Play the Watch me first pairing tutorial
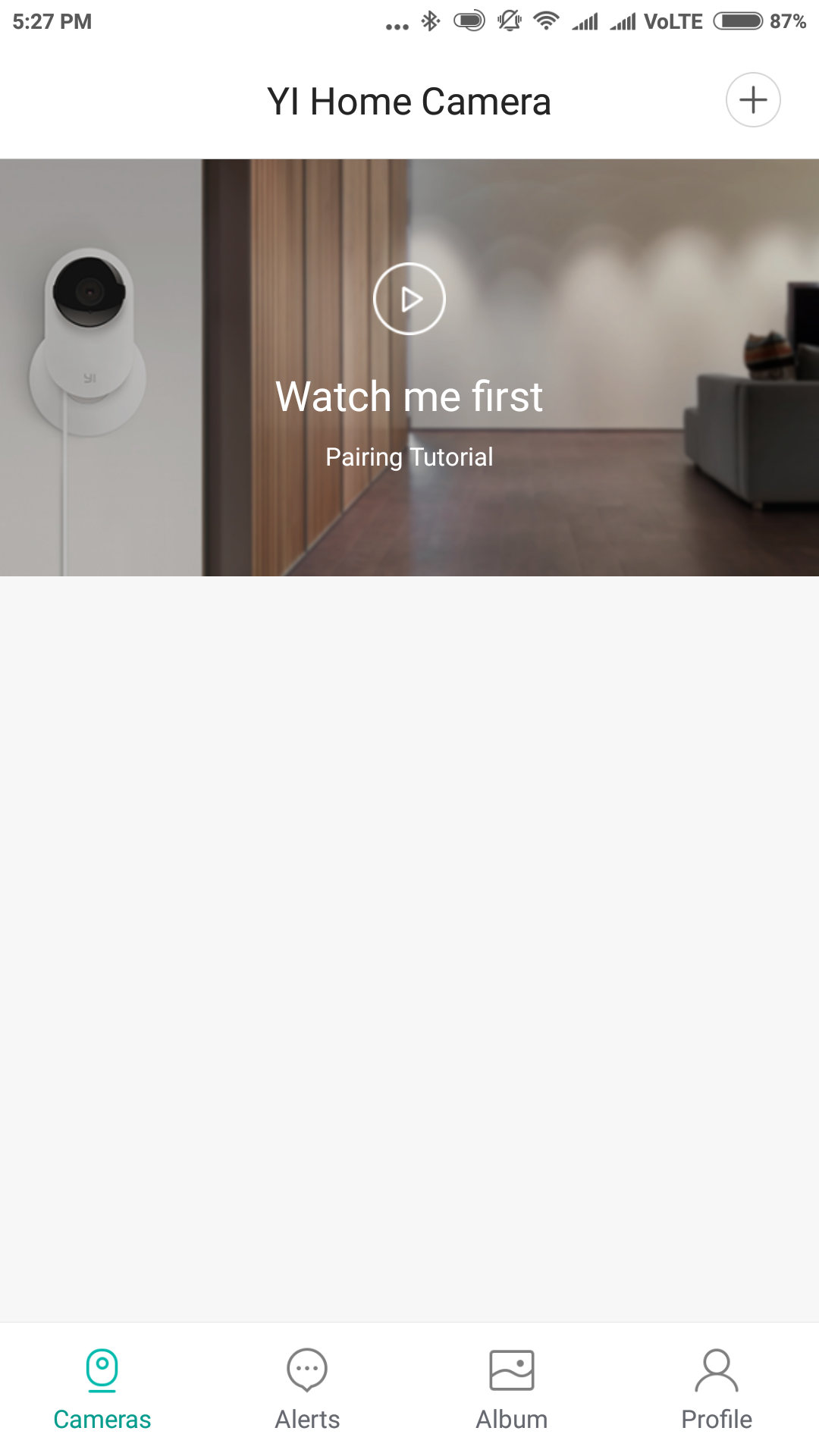Image resolution: width=819 pixels, height=1456 pixels. click(409, 299)
